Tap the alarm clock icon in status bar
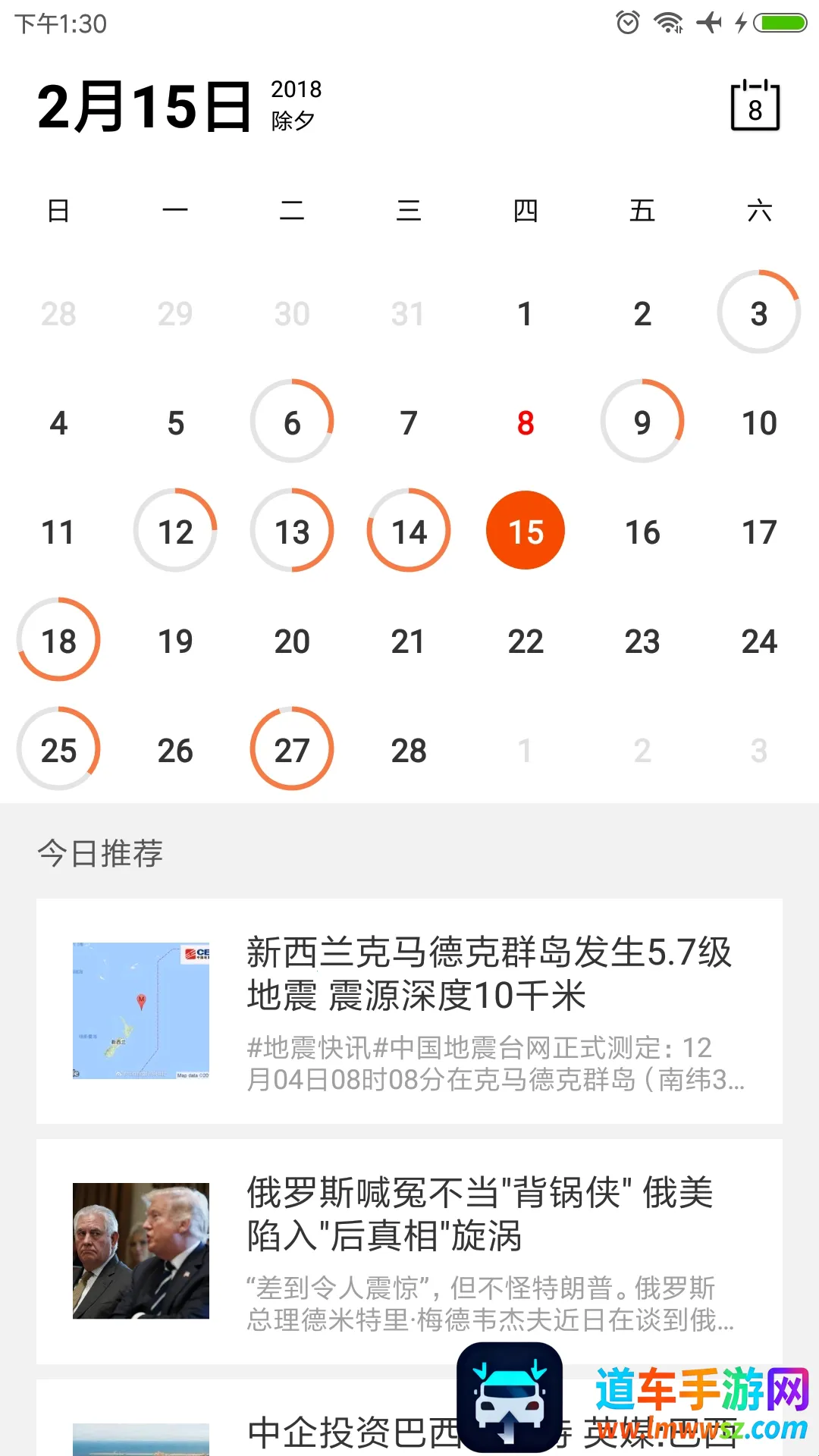819x1456 pixels. 628,23
